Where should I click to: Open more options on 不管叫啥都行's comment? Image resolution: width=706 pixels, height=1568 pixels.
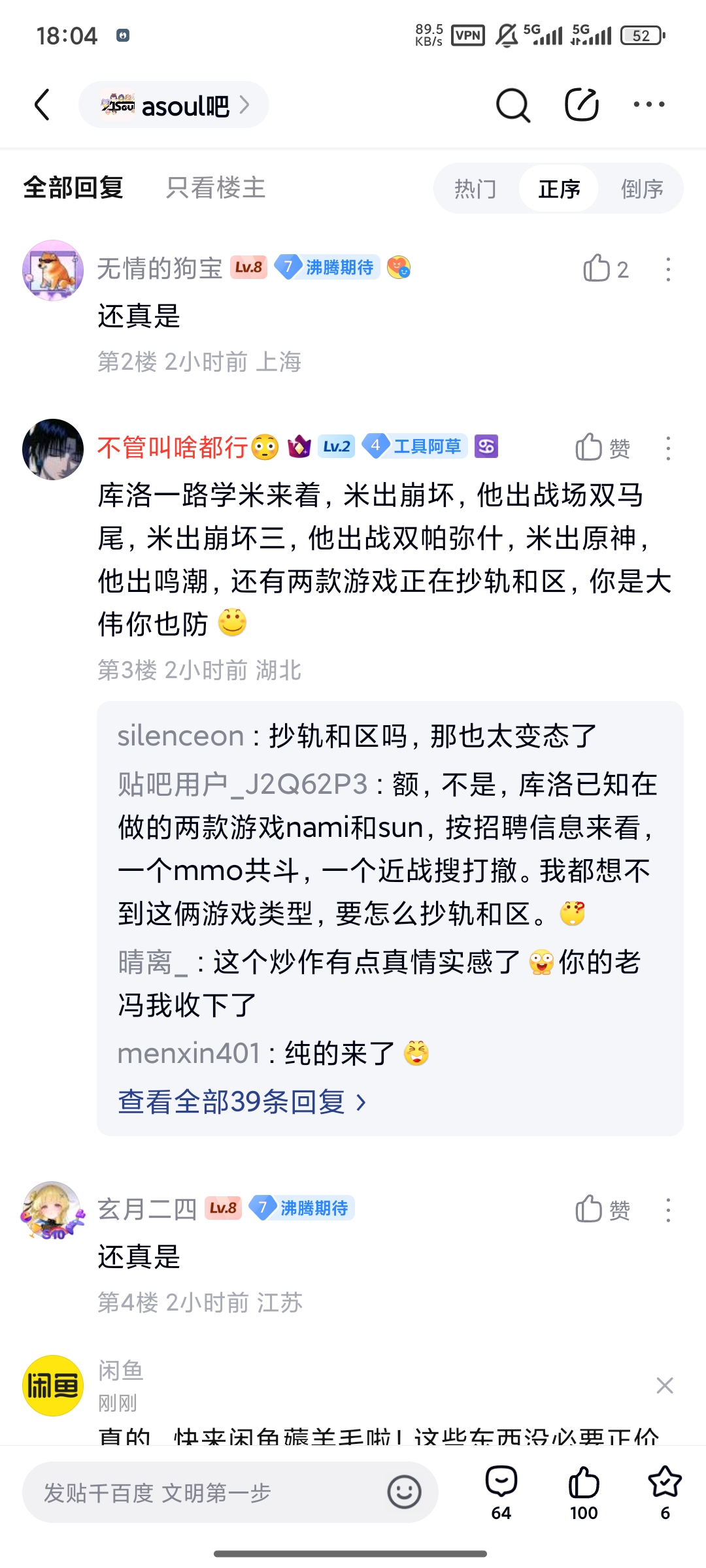click(x=668, y=448)
